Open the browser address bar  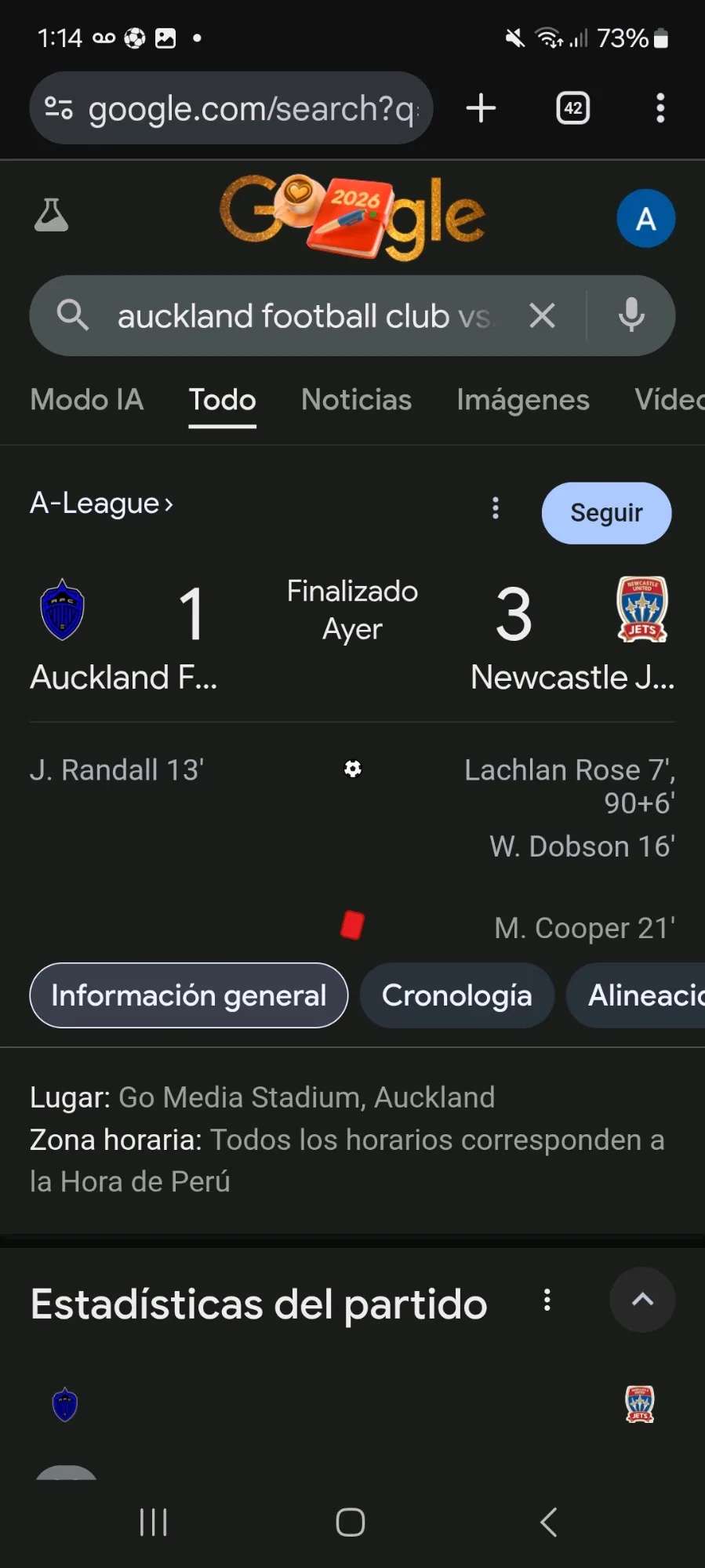(x=251, y=109)
